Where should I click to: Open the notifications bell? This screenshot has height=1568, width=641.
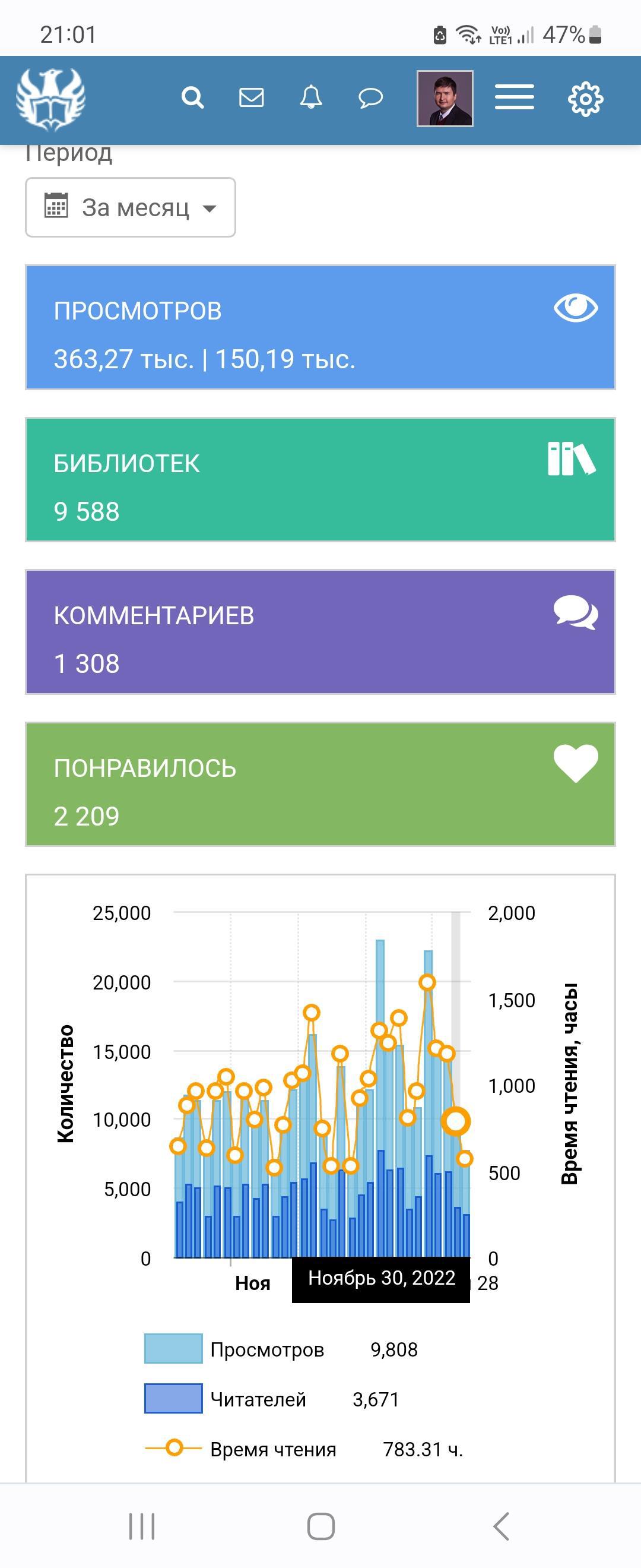click(x=311, y=97)
